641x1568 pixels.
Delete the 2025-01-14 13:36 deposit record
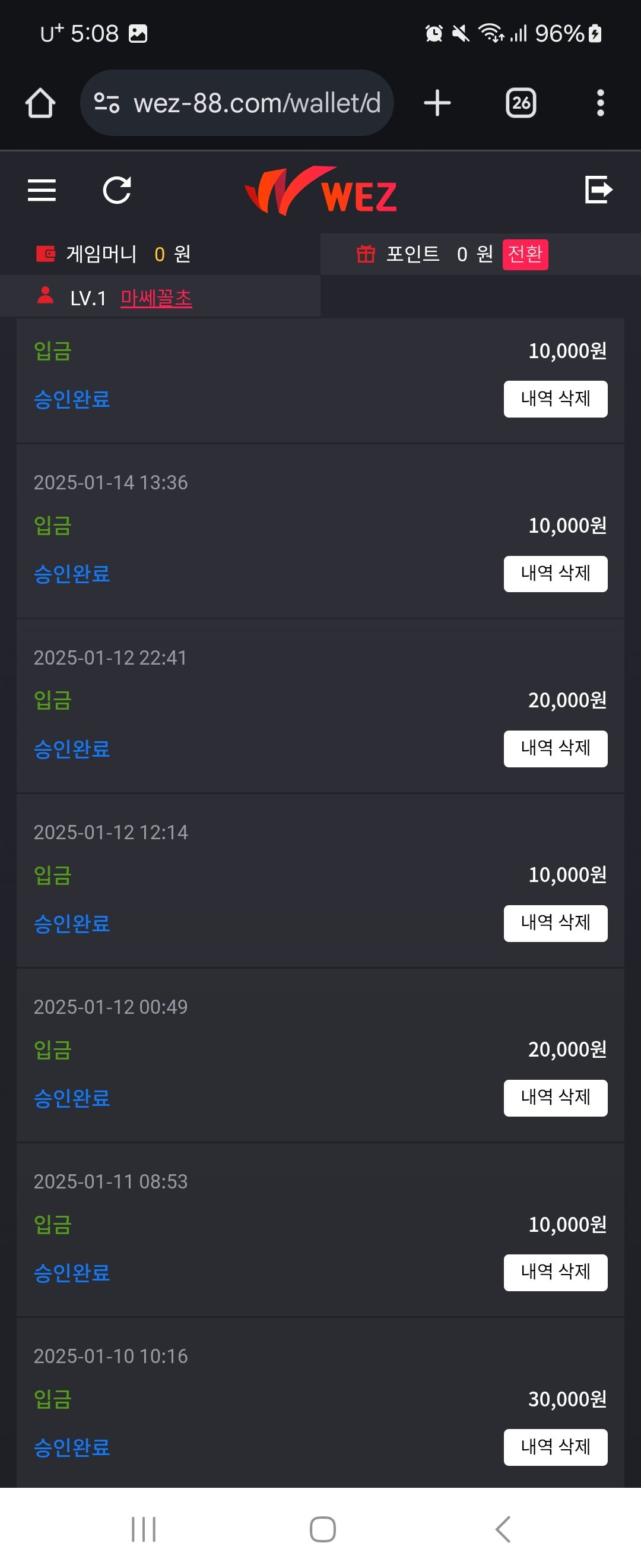[x=556, y=573]
